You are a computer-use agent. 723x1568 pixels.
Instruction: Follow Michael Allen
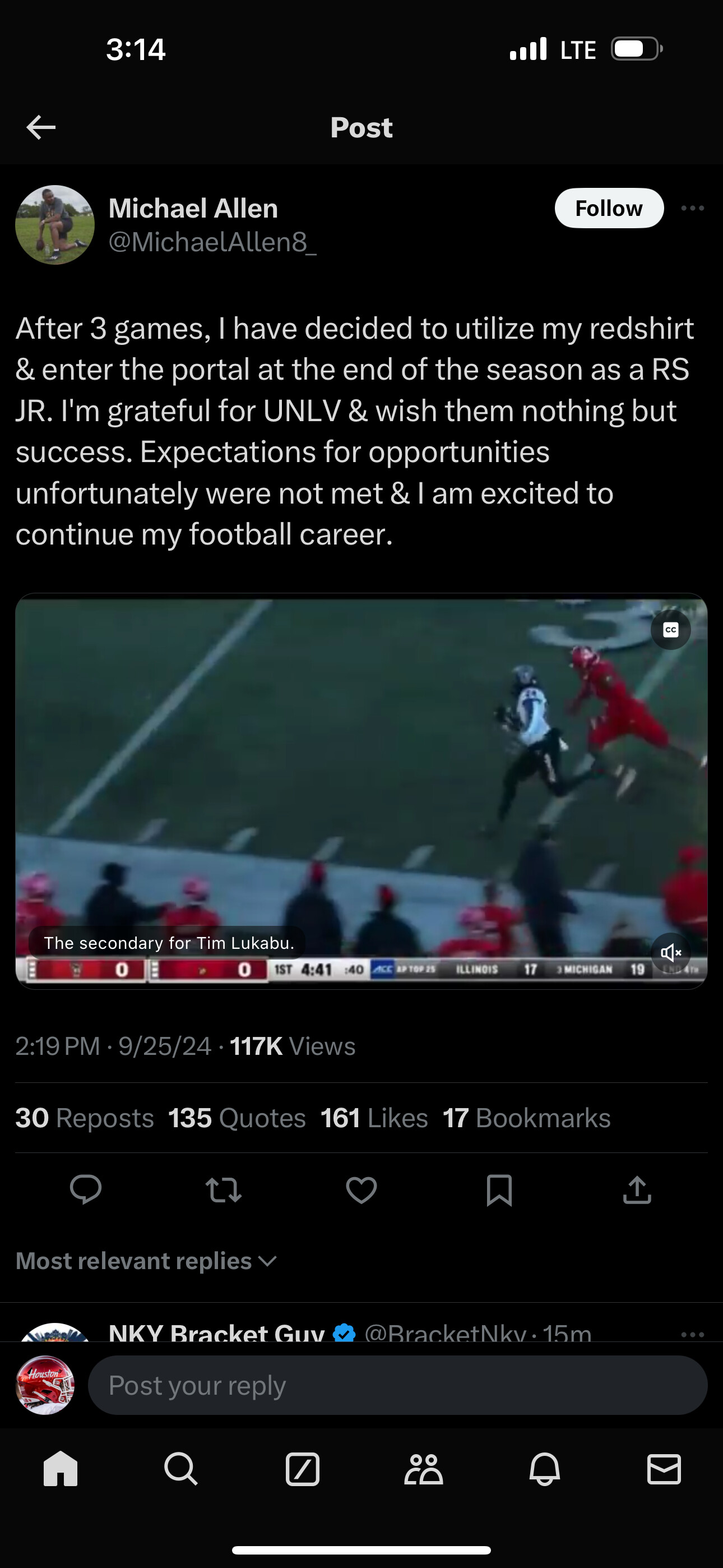tap(609, 208)
